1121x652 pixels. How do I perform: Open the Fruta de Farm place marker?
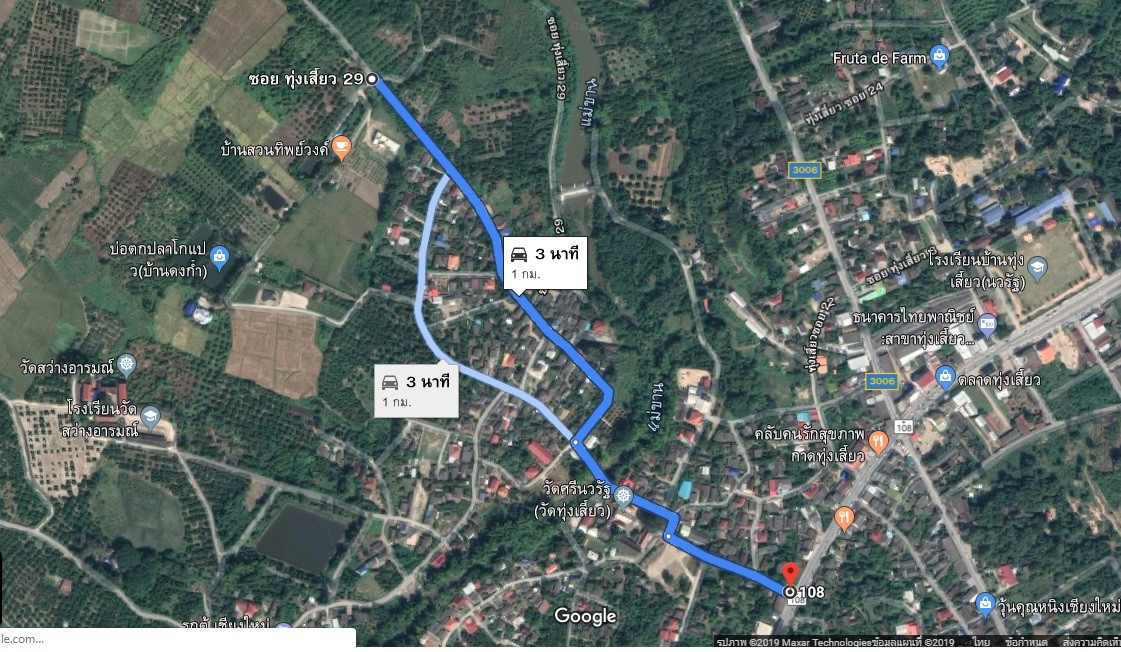pyautogui.click(x=938, y=57)
